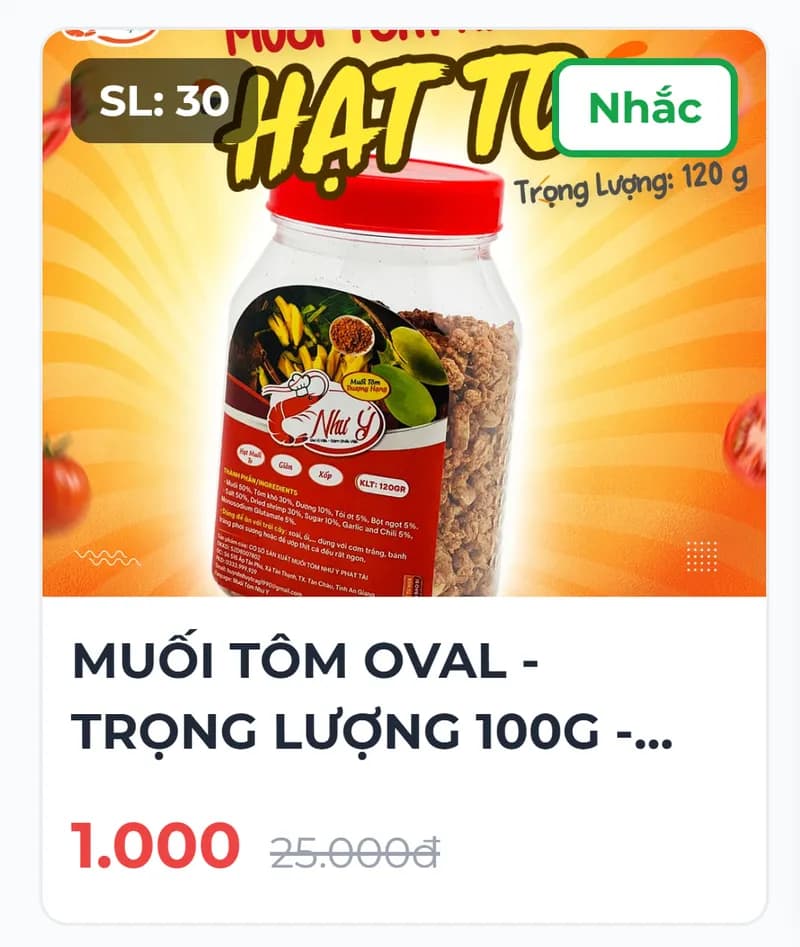
Task: Tap the Nhắc reminder button
Action: pyautogui.click(x=645, y=107)
